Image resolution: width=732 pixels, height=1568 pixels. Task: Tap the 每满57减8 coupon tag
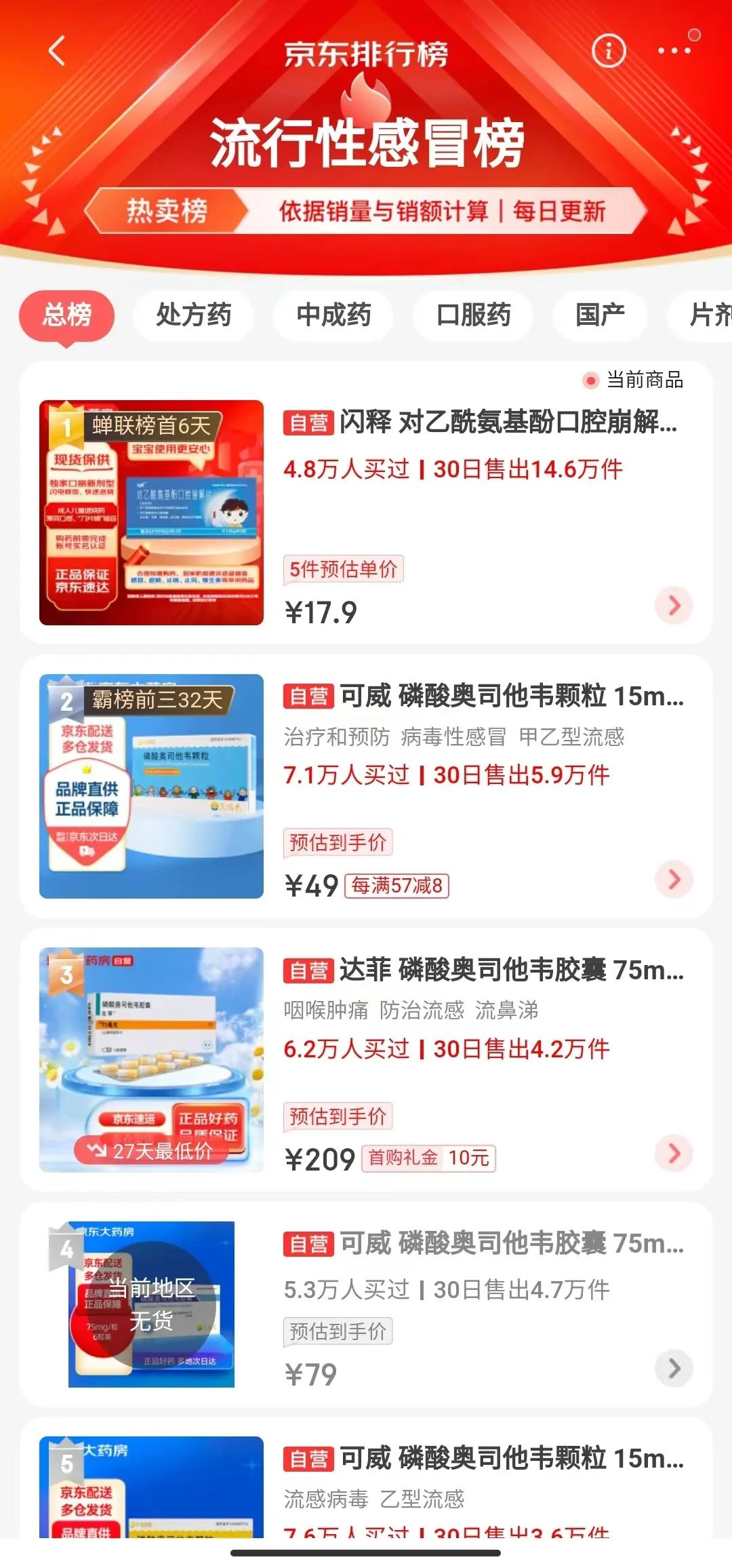[397, 886]
